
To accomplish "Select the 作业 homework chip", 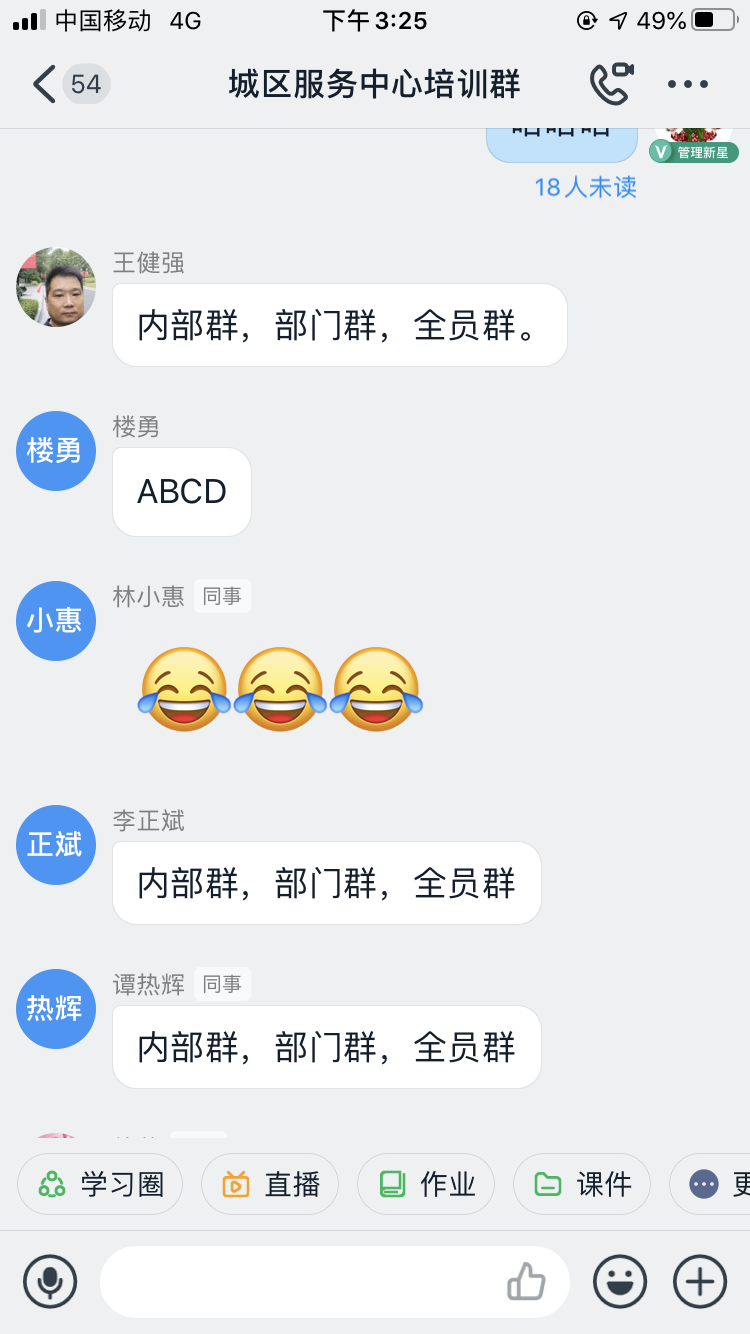I will (426, 1184).
